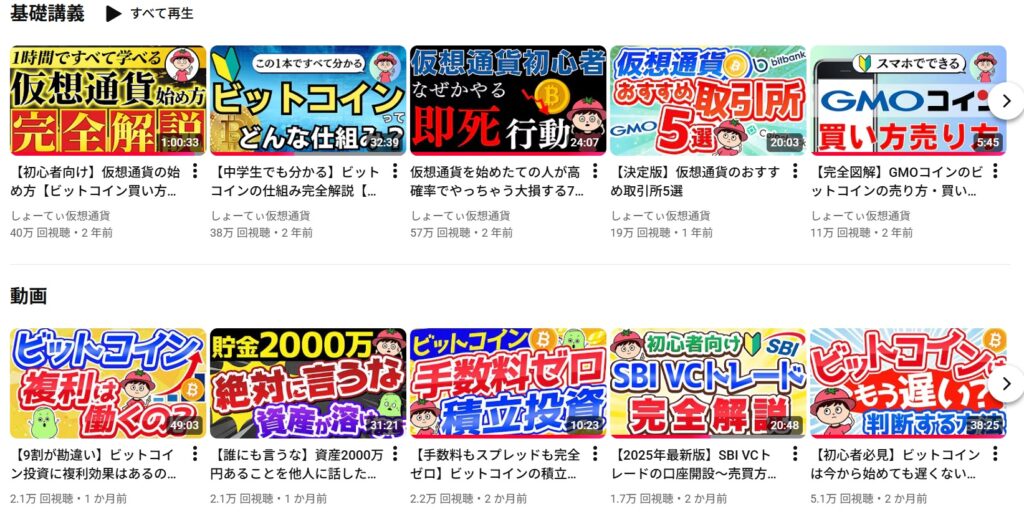Show next videos in 基礎講義 row
Viewport: 1024px width, 512px height.
pos(1007,100)
